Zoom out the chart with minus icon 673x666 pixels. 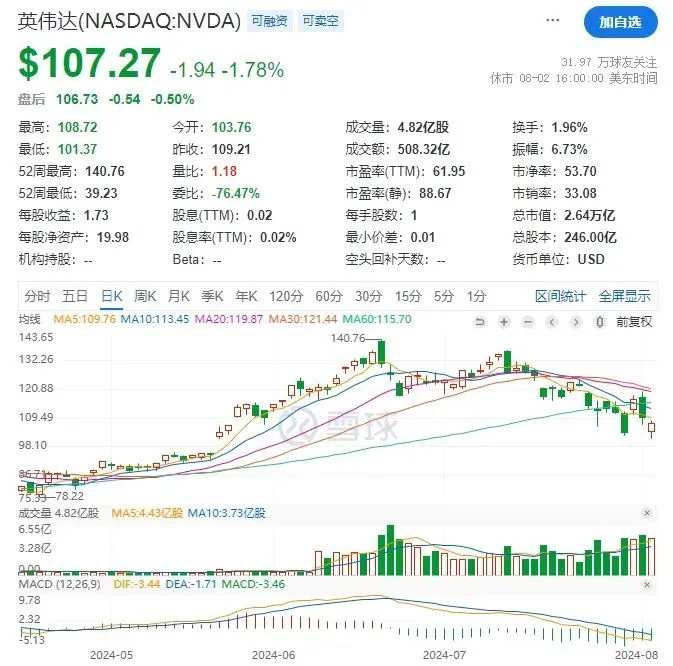[527, 321]
